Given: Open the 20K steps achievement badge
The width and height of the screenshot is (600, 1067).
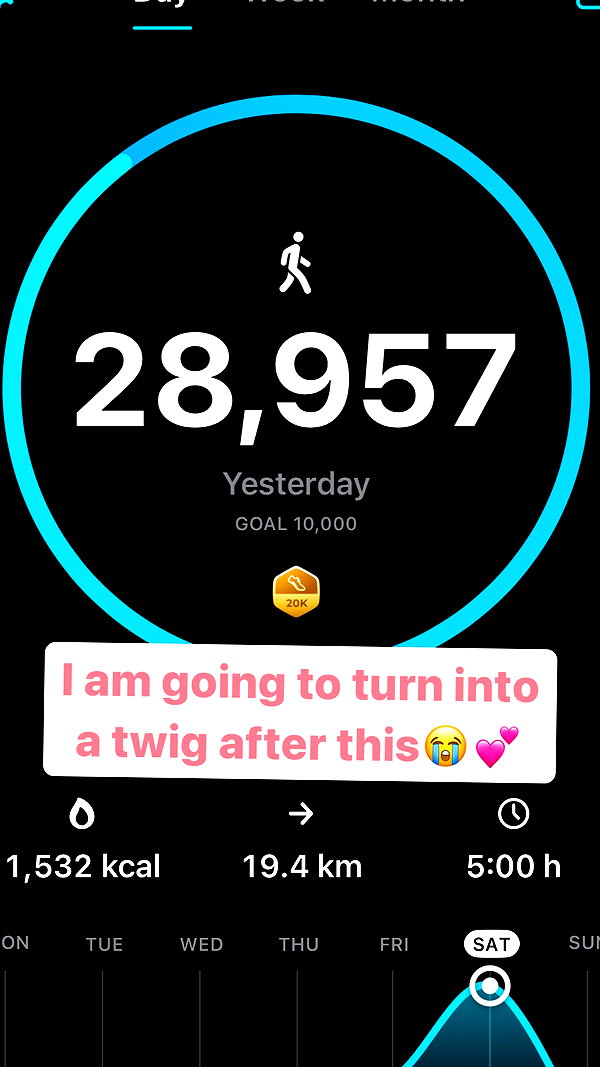Looking at the screenshot, I should point(296,591).
